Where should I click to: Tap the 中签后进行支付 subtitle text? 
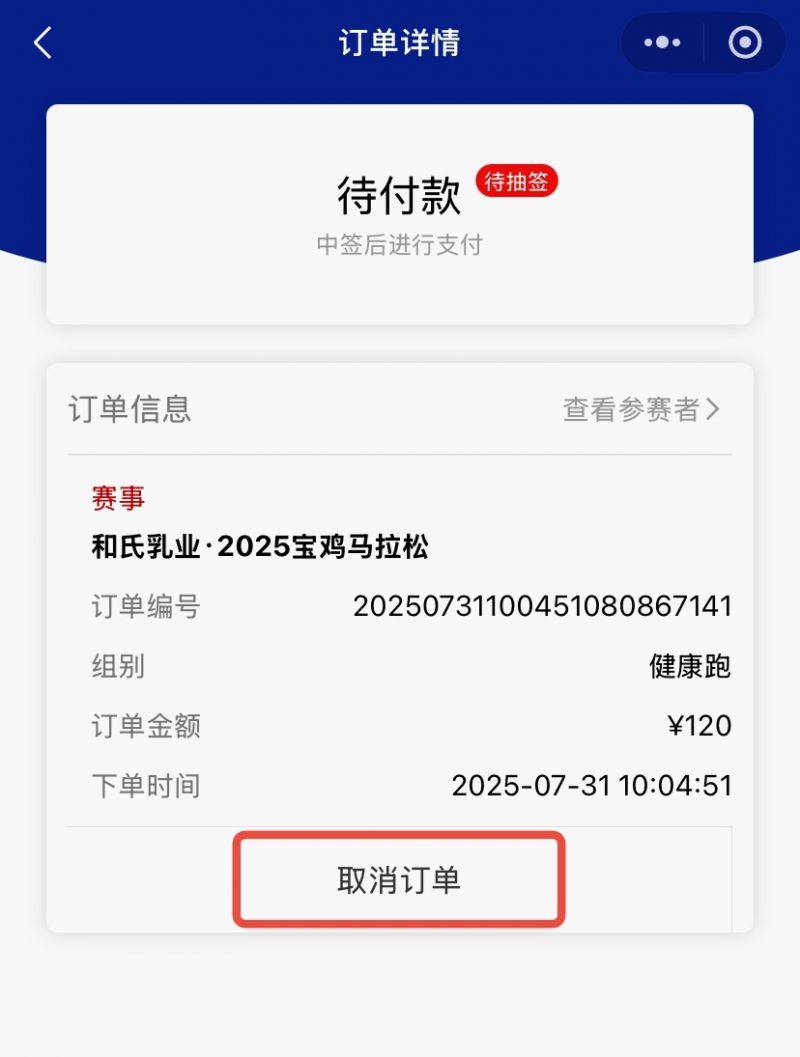tap(400, 246)
